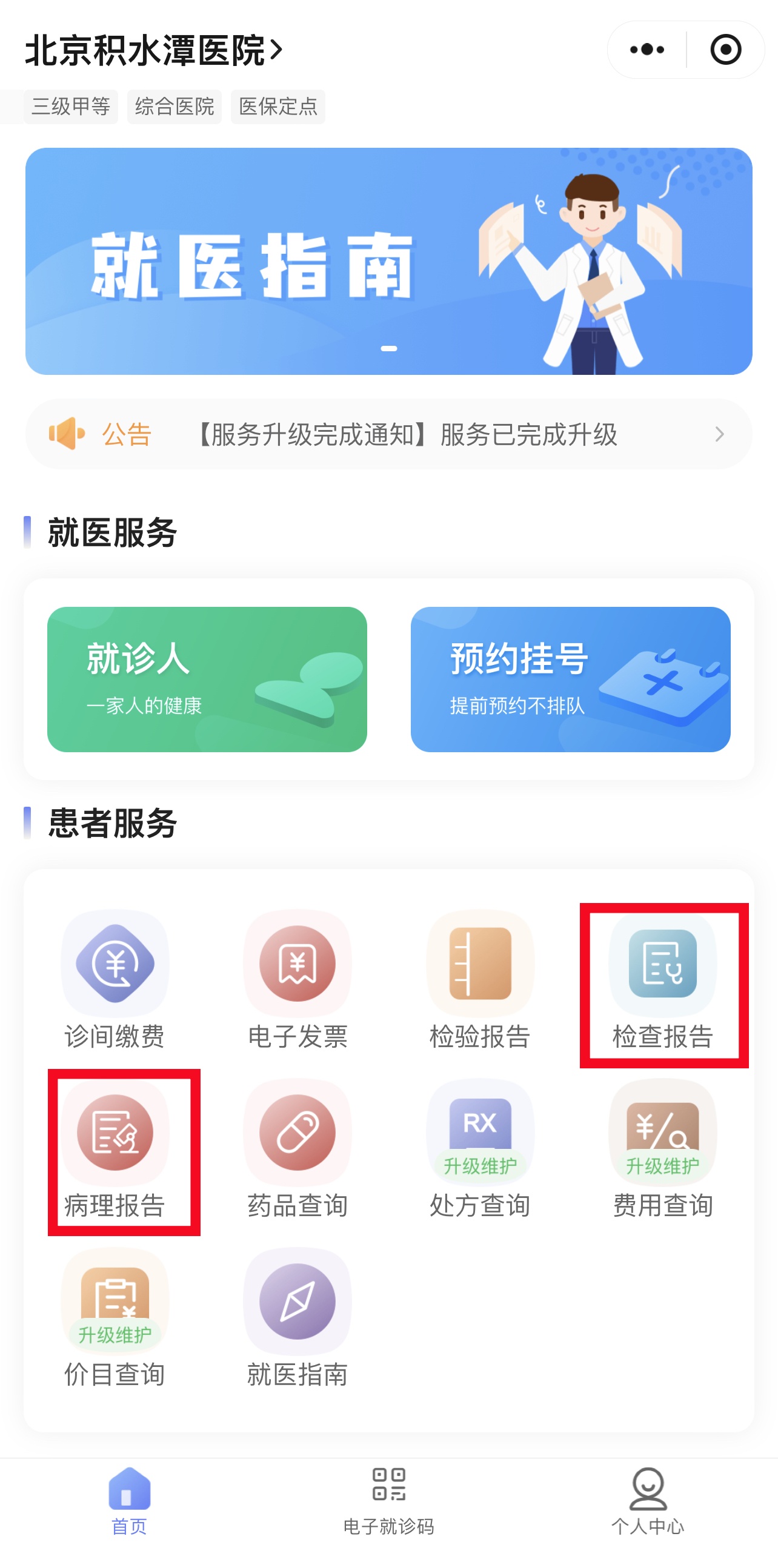Open the 预约挂号 appointment card

(570, 679)
